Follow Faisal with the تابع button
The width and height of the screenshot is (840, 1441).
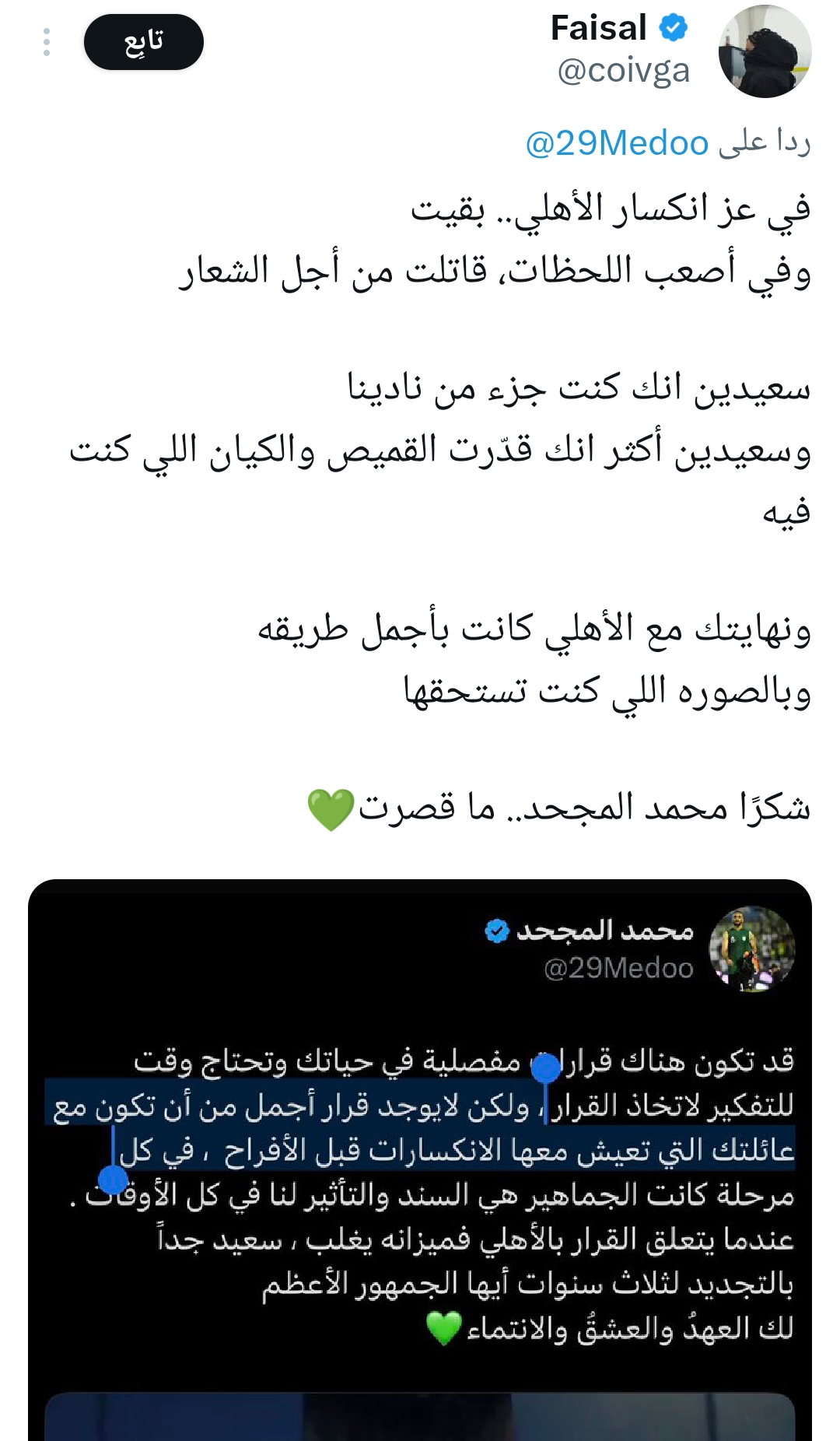pyautogui.click(x=144, y=42)
